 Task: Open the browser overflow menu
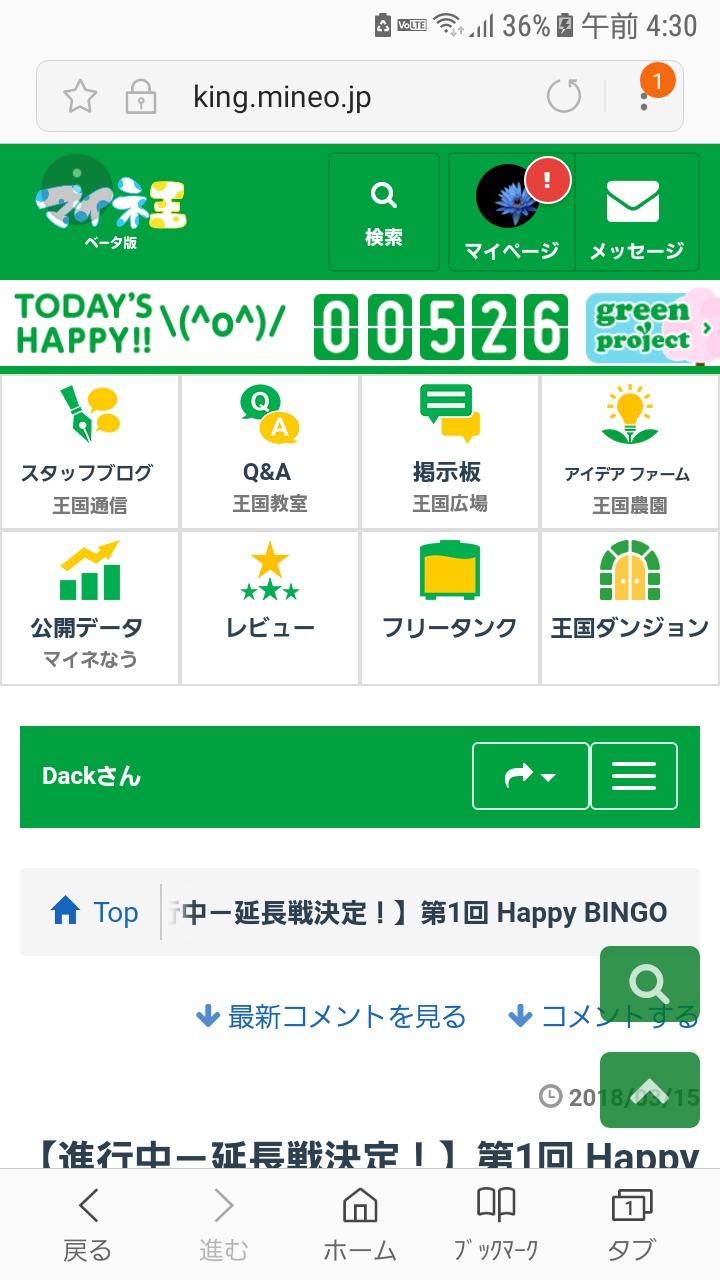[x=645, y=97]
